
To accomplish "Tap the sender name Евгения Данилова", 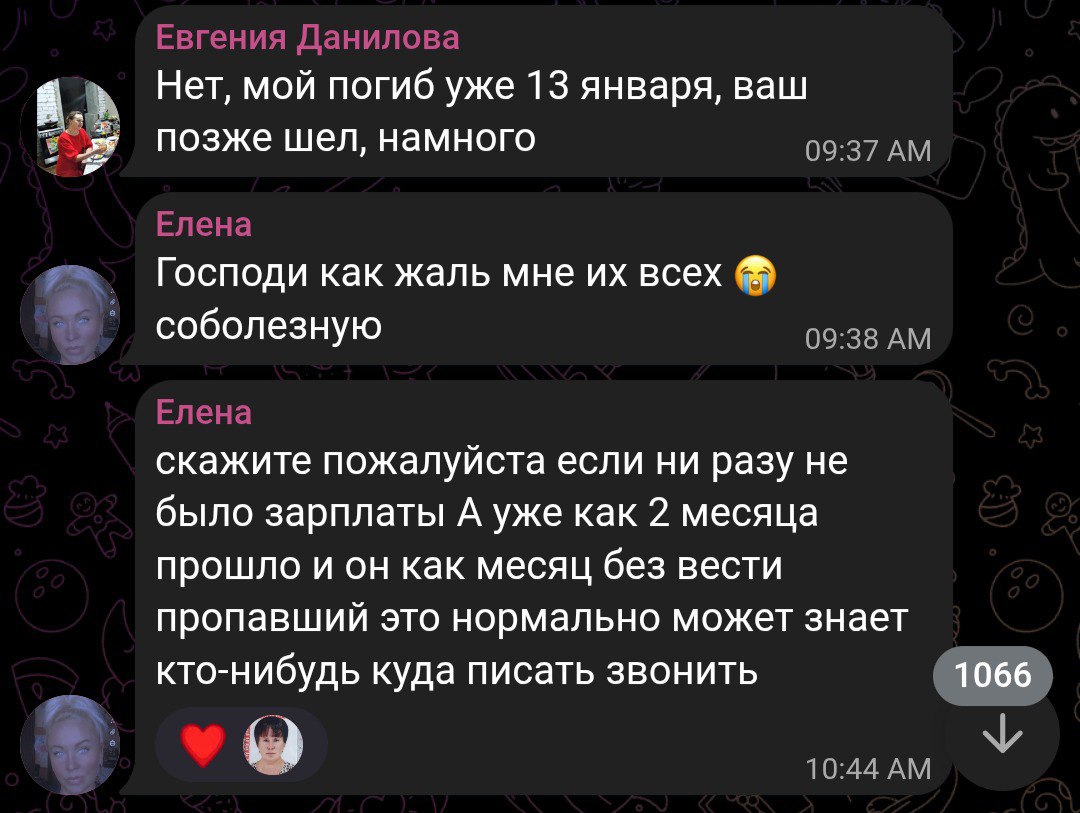I will point(308,38).
